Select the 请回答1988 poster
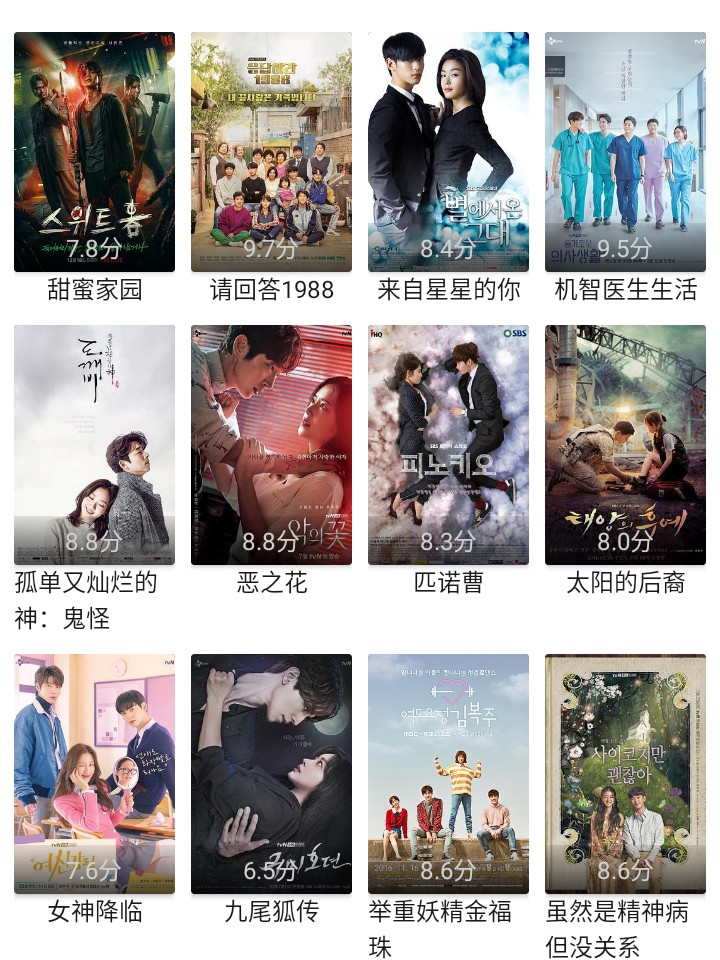Viewport: 720px width, 960px height. pos(271,152)
